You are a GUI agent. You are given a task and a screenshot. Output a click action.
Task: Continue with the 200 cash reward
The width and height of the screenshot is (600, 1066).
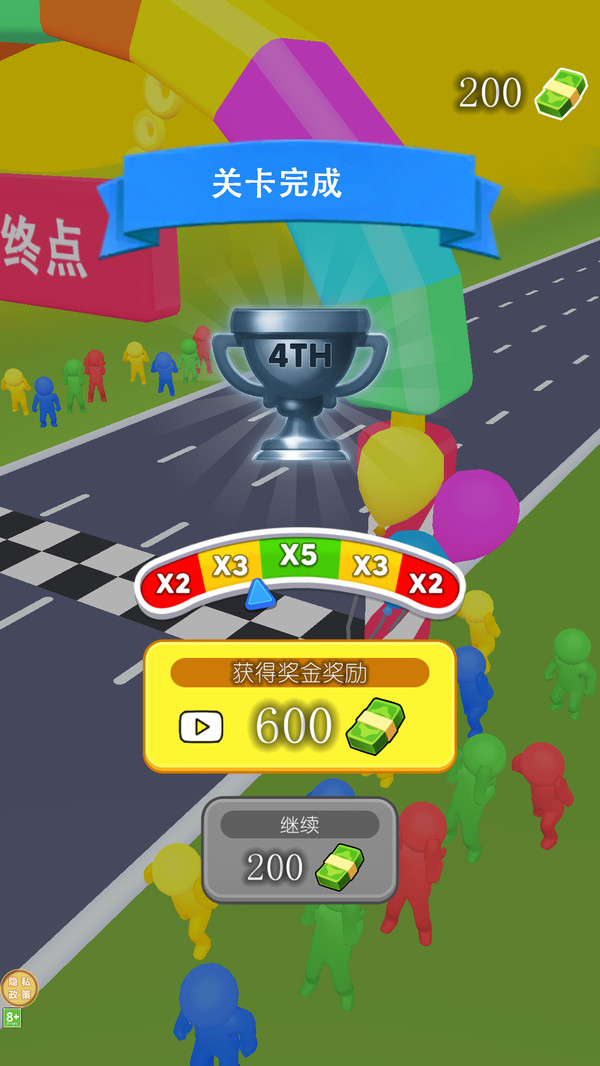pos(299,850)
